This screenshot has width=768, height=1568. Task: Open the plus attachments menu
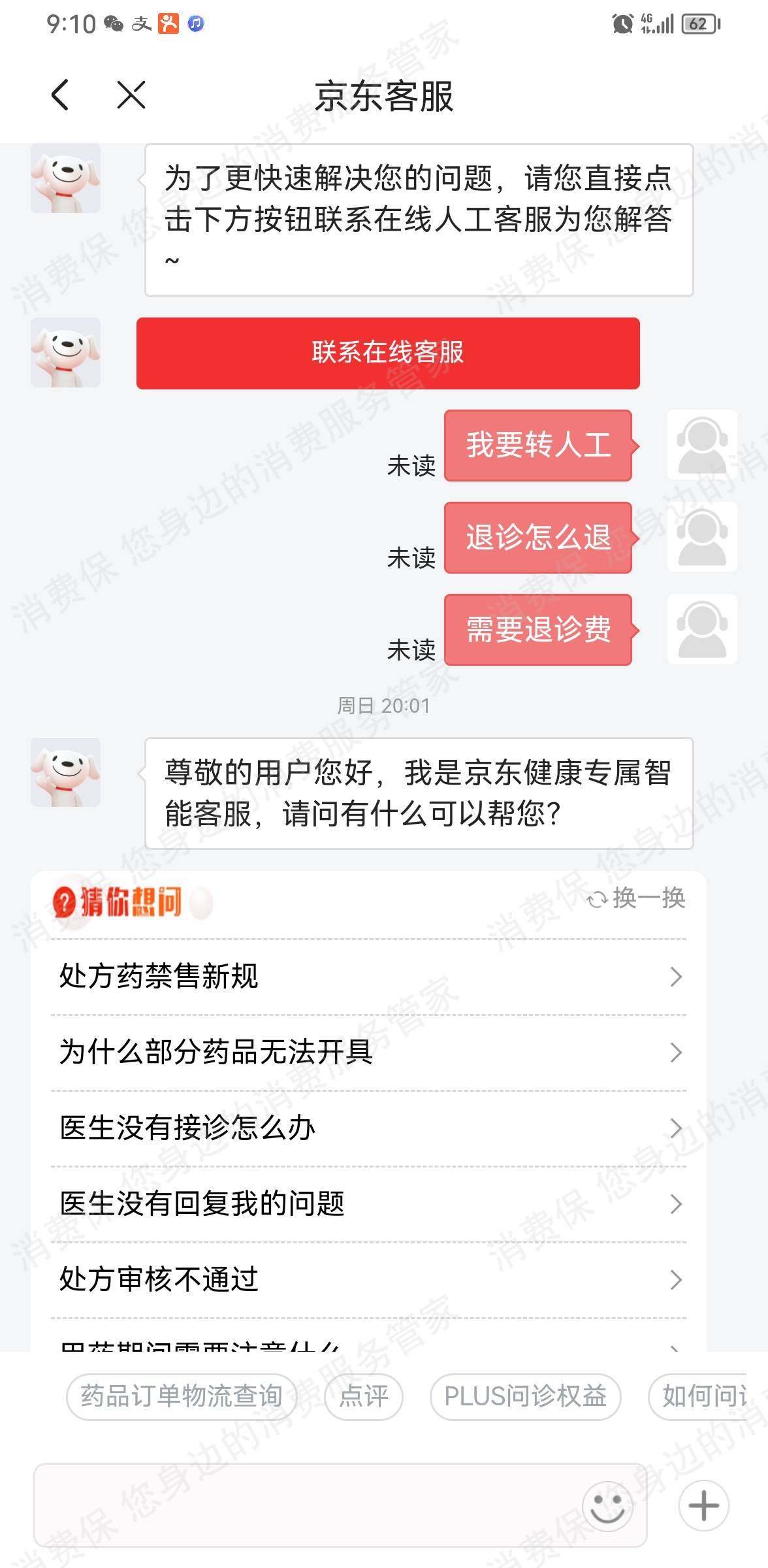(x=704, y=1505)
